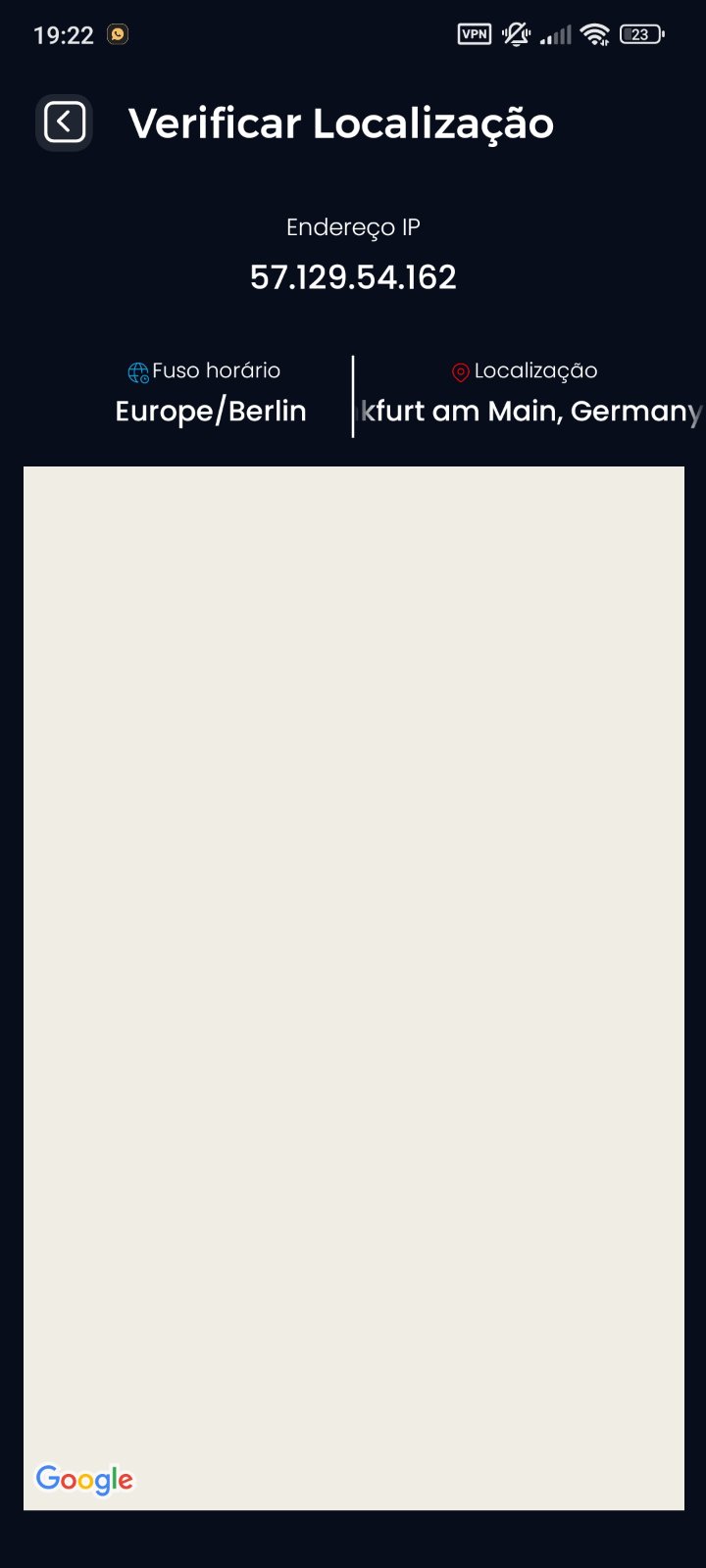Go back from Verificar Localização

coord(64,122)
